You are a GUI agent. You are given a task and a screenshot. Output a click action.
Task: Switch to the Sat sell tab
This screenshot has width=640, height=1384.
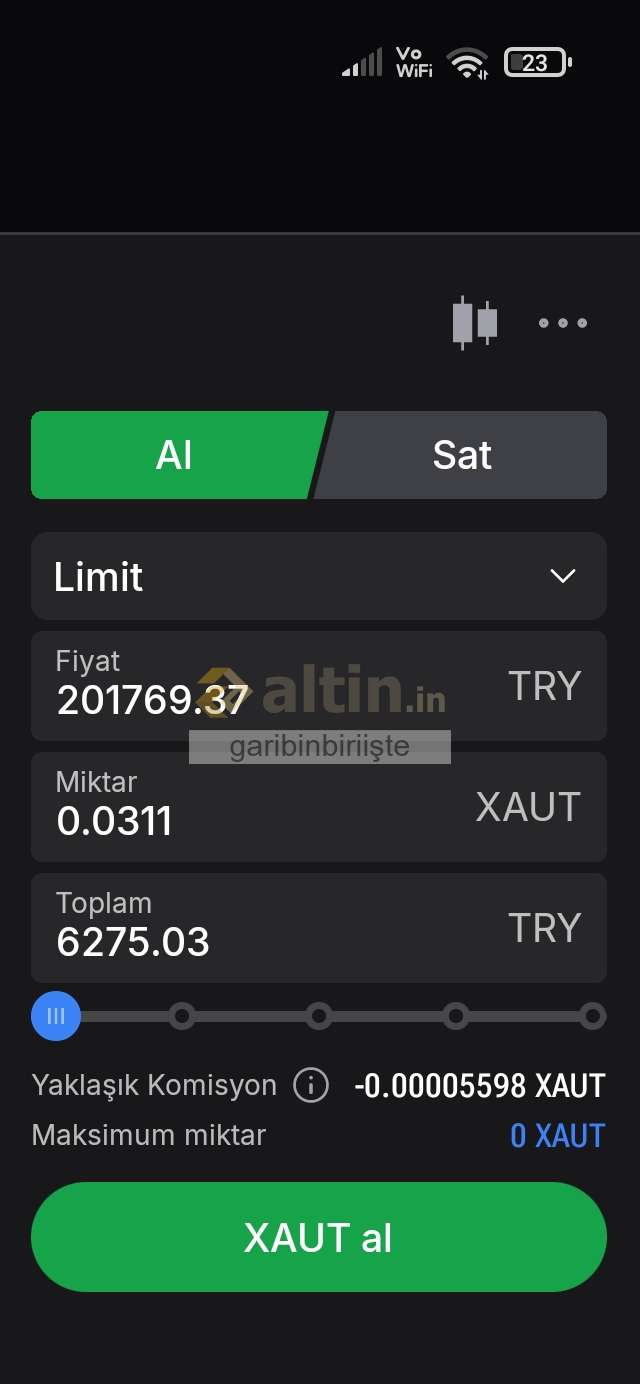tap(462, 455)
